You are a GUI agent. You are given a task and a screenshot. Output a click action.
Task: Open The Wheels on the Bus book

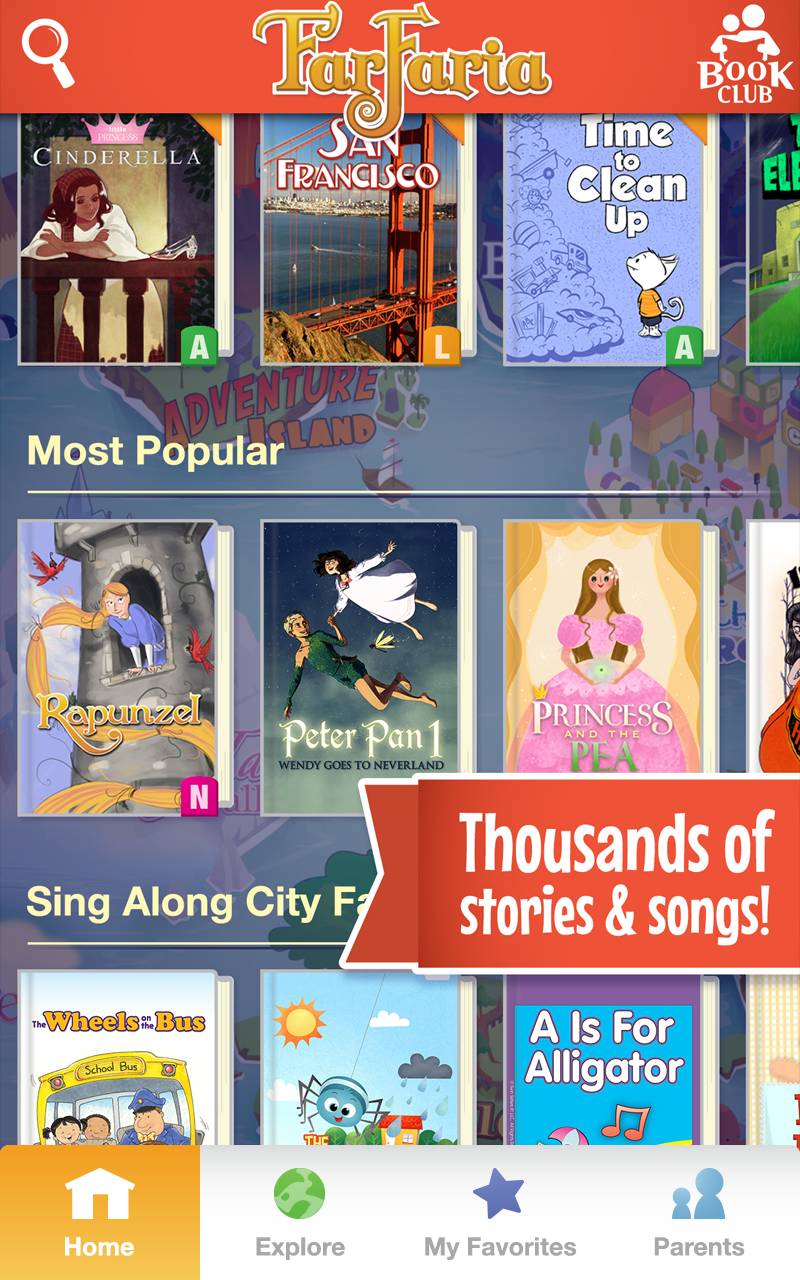click(118, 1058)
